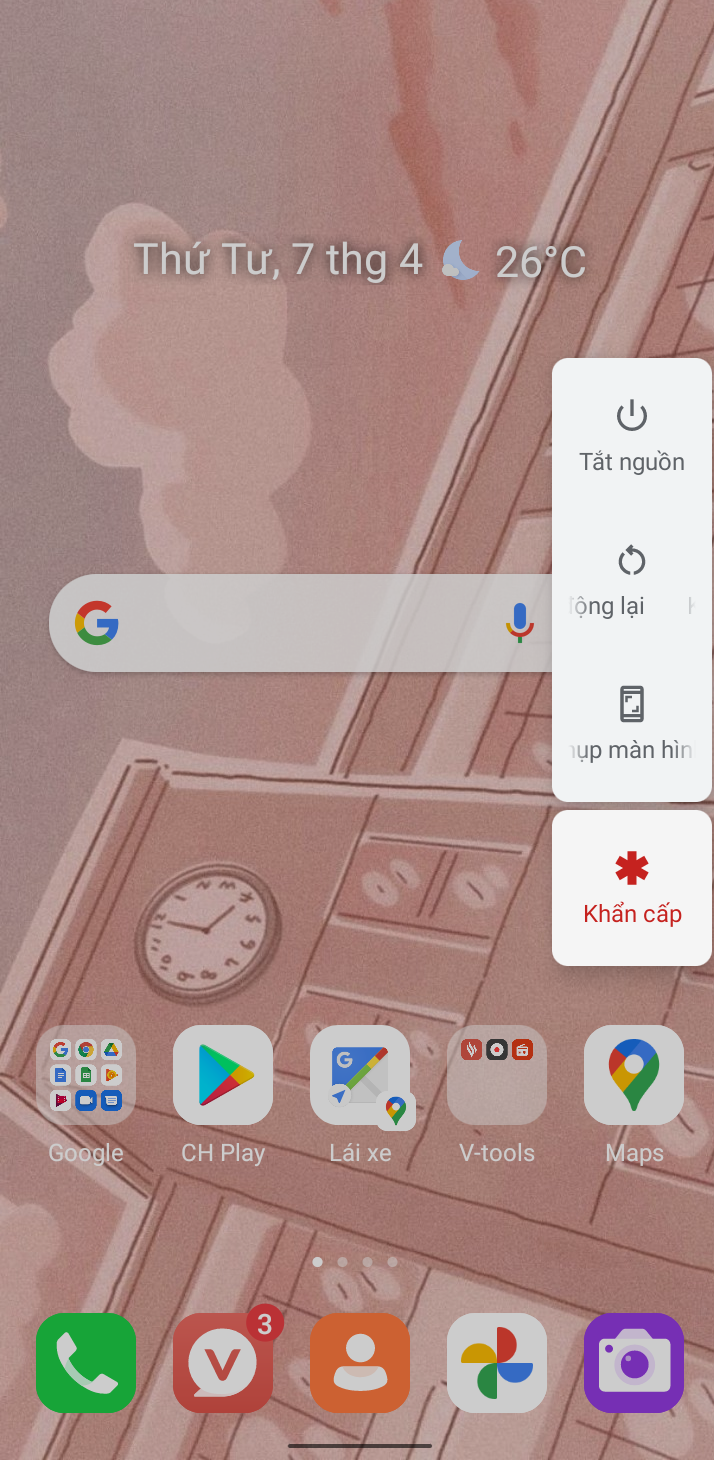Check the date and weather widget
Viewport: 714px width, 1460px height.
point(360,261)
